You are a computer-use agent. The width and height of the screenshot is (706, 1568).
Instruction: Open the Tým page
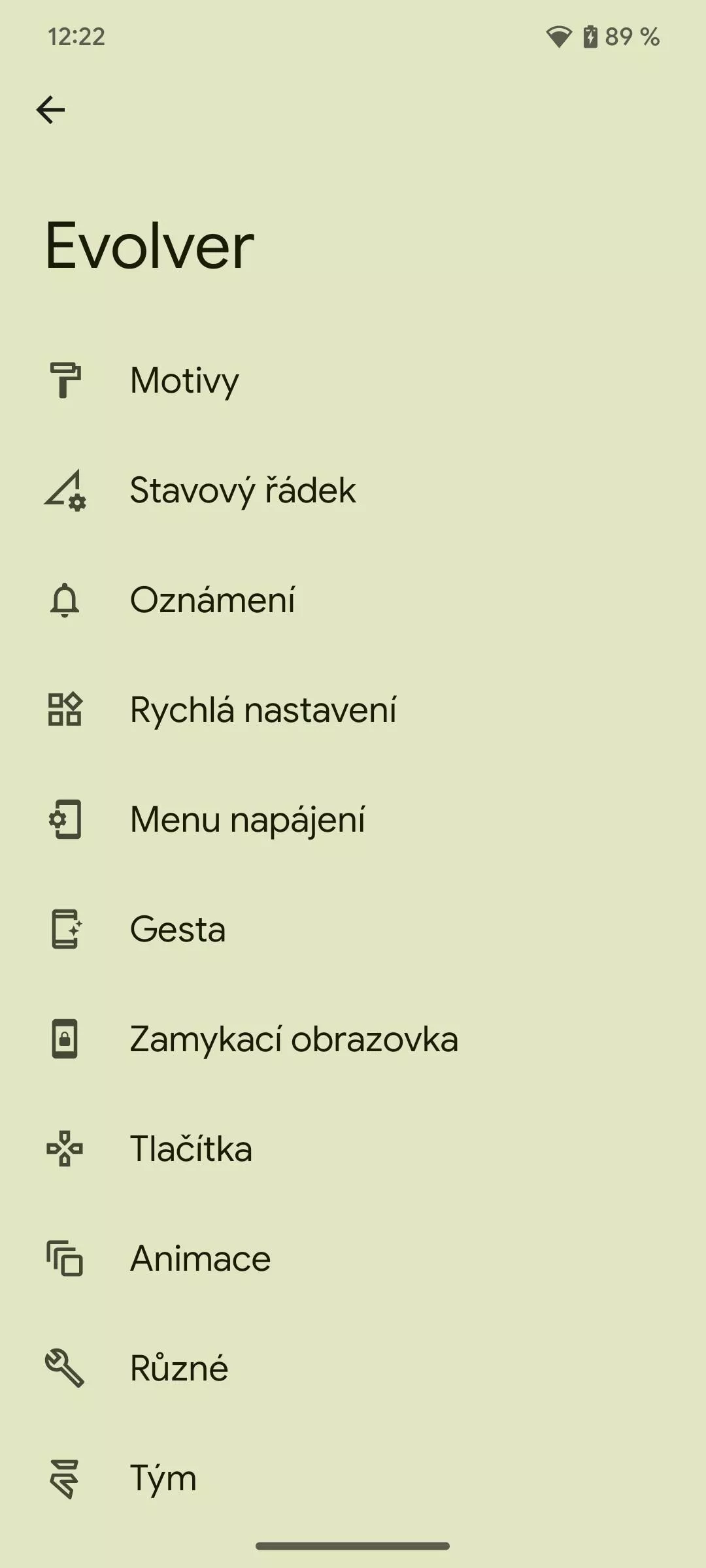[353, 1478]
